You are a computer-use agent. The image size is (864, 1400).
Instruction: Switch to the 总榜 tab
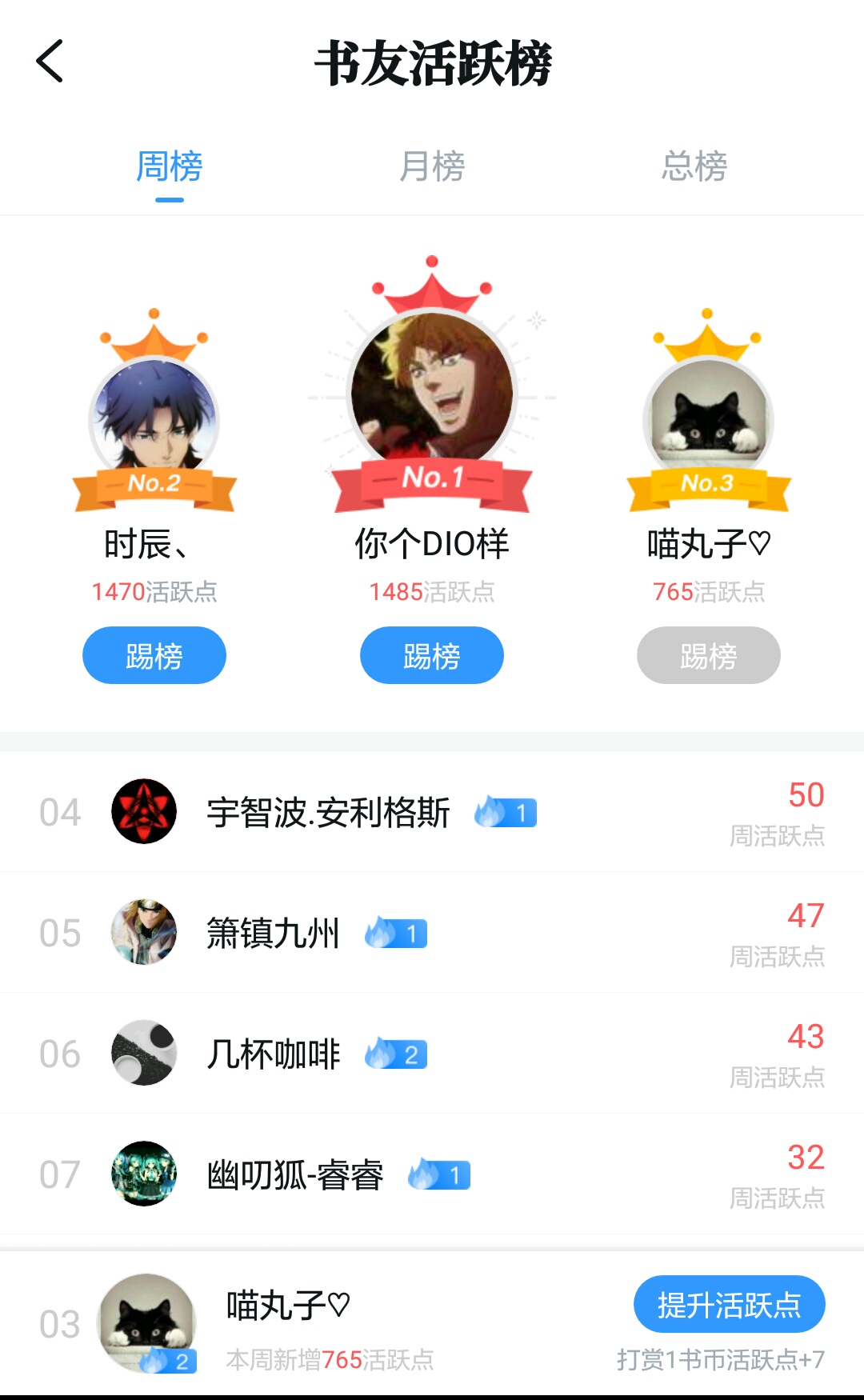click(x=694, y=166)
